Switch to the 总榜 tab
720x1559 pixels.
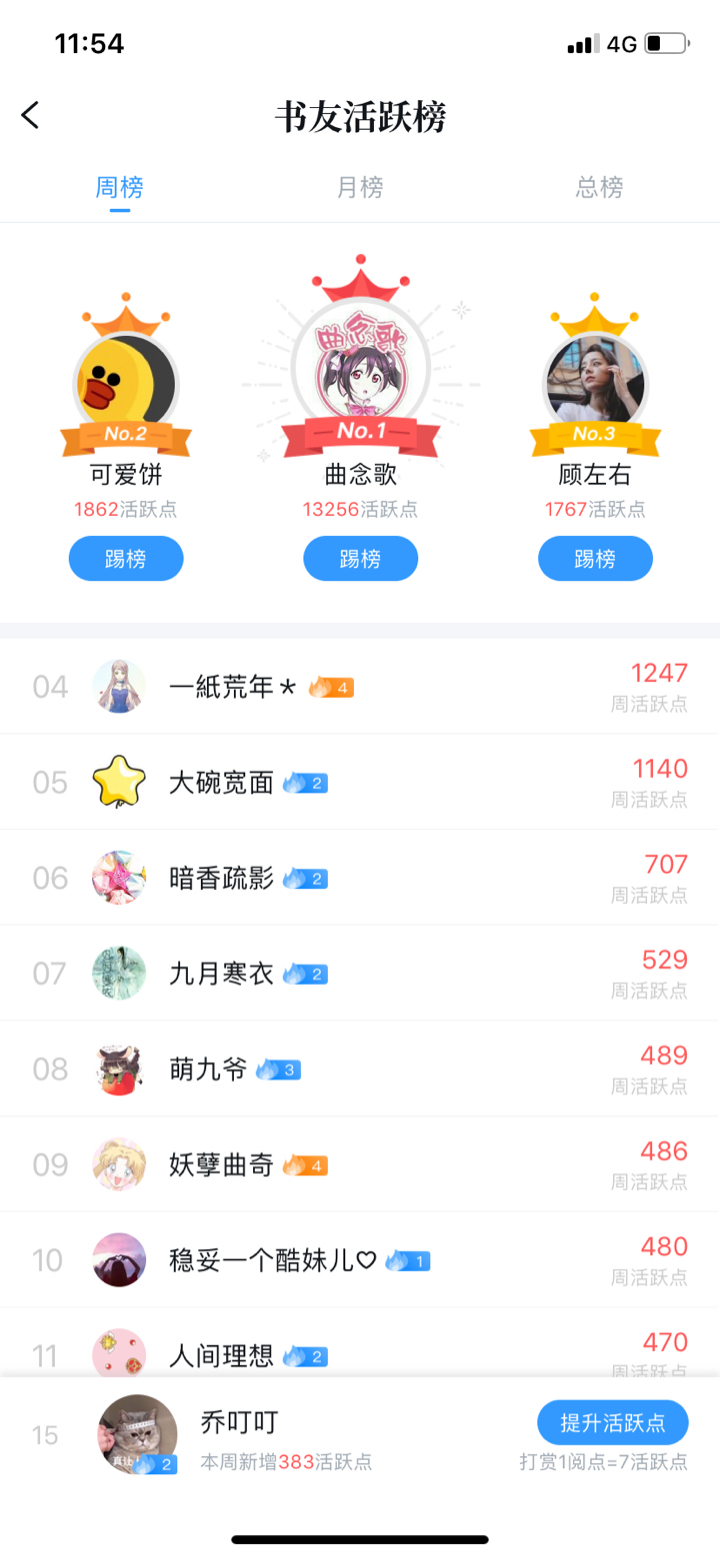tap(599, 188)
